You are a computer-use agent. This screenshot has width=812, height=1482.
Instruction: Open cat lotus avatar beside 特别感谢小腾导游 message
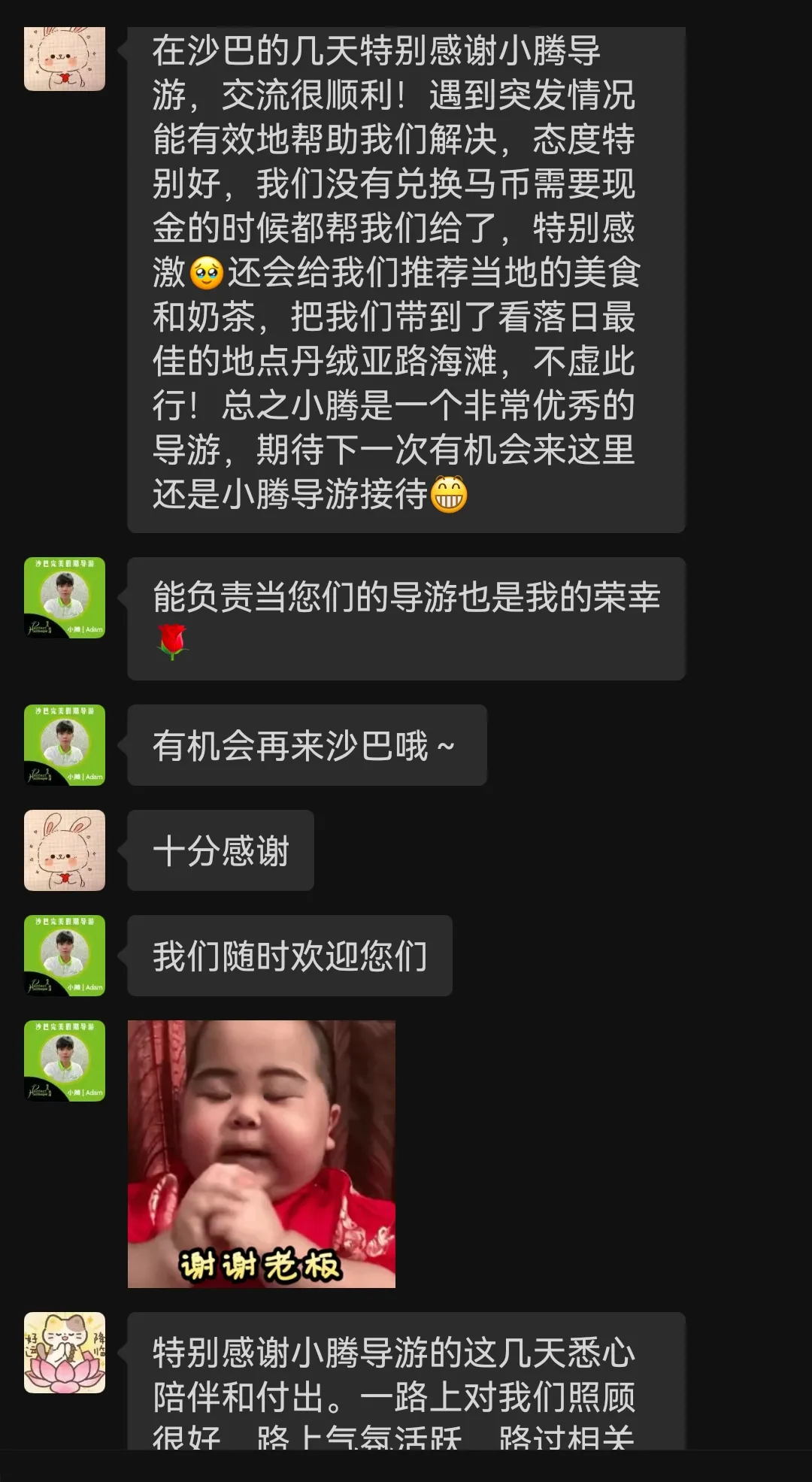pyautogui.click(x=65, y=1353)
